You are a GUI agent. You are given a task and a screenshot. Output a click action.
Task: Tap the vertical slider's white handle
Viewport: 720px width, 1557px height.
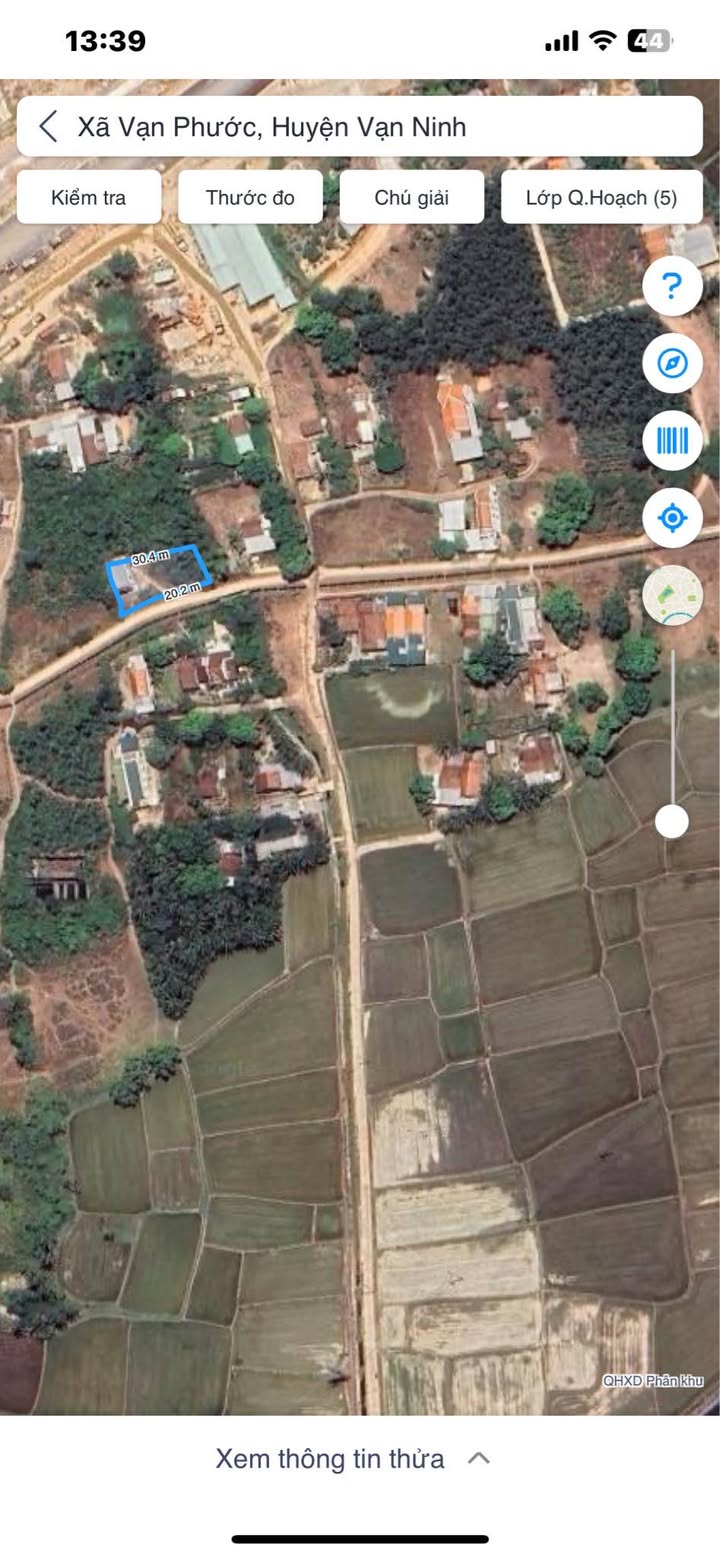coord(672,822)
